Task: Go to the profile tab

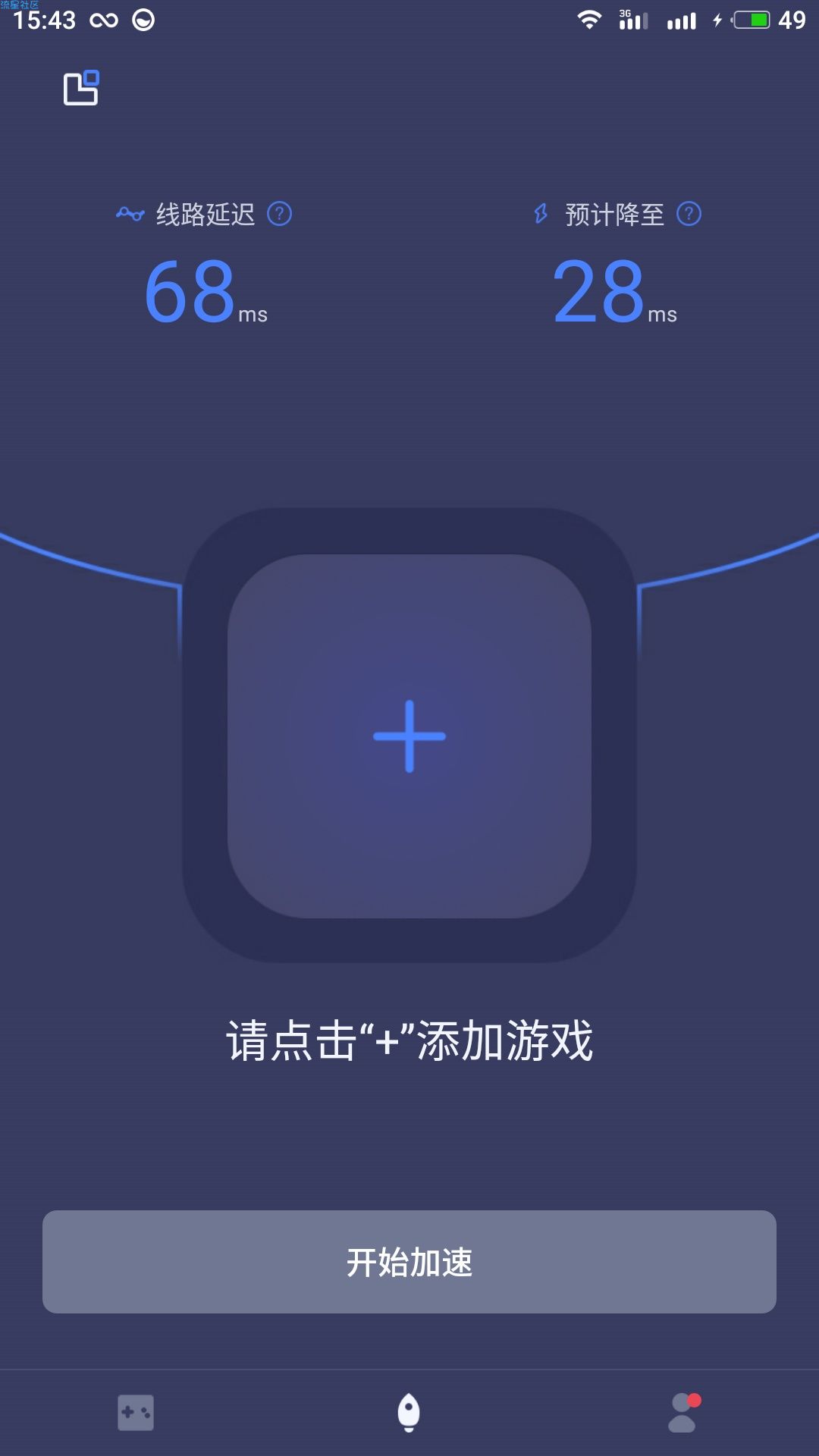Action: [682, 1413]
